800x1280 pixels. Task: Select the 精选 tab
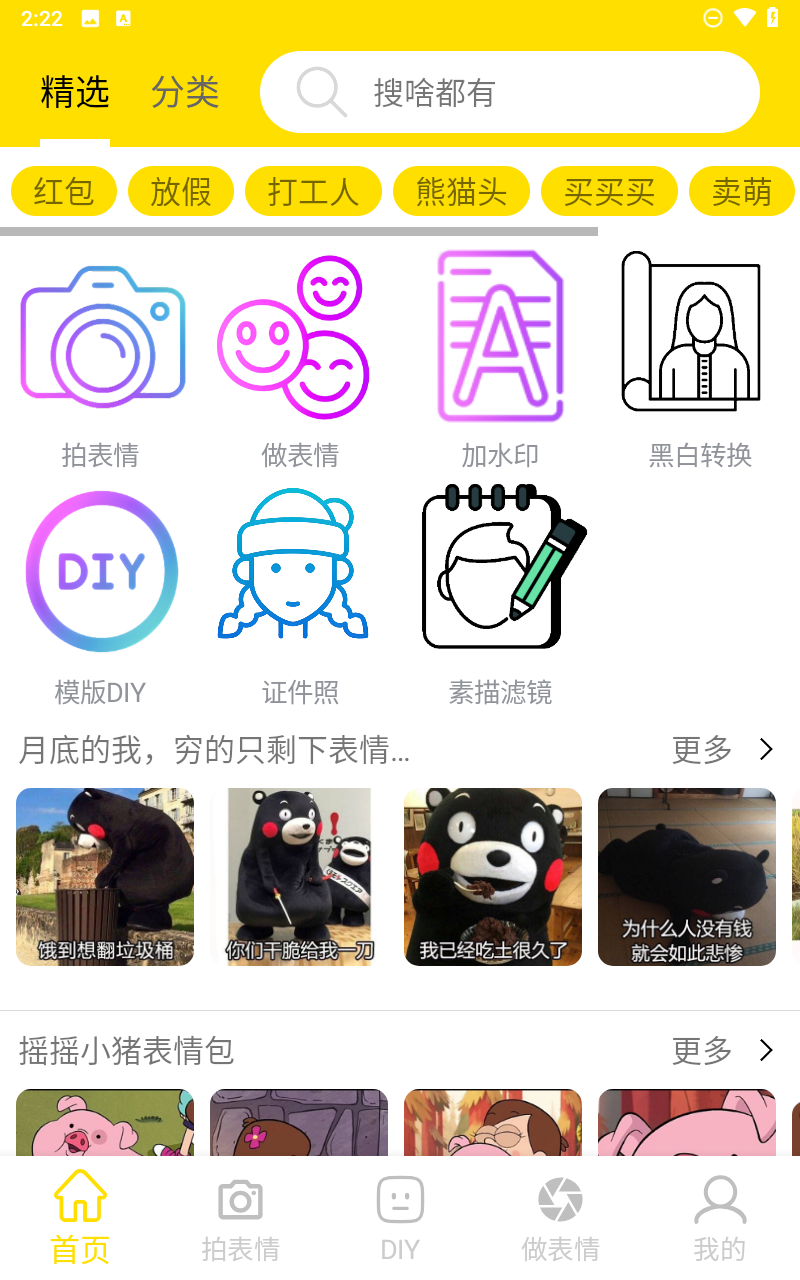coord(75,92)
